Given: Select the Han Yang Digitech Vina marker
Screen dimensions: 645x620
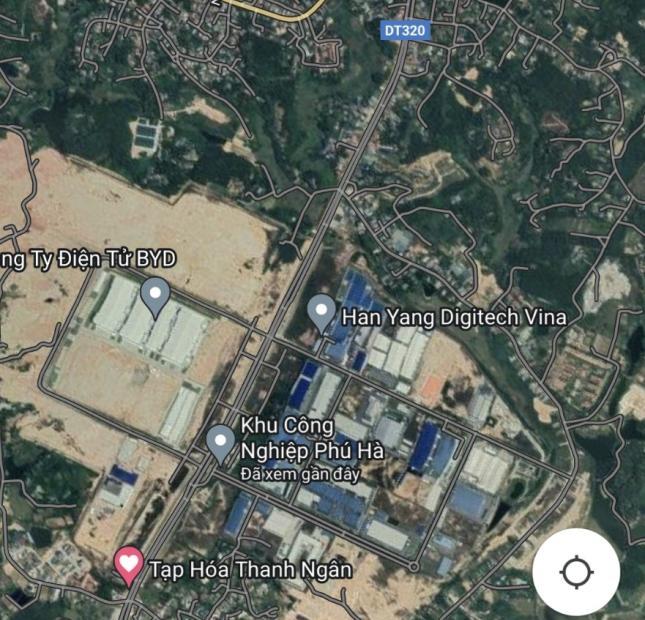Looking at the screenshot, I should tap(320, 312).
